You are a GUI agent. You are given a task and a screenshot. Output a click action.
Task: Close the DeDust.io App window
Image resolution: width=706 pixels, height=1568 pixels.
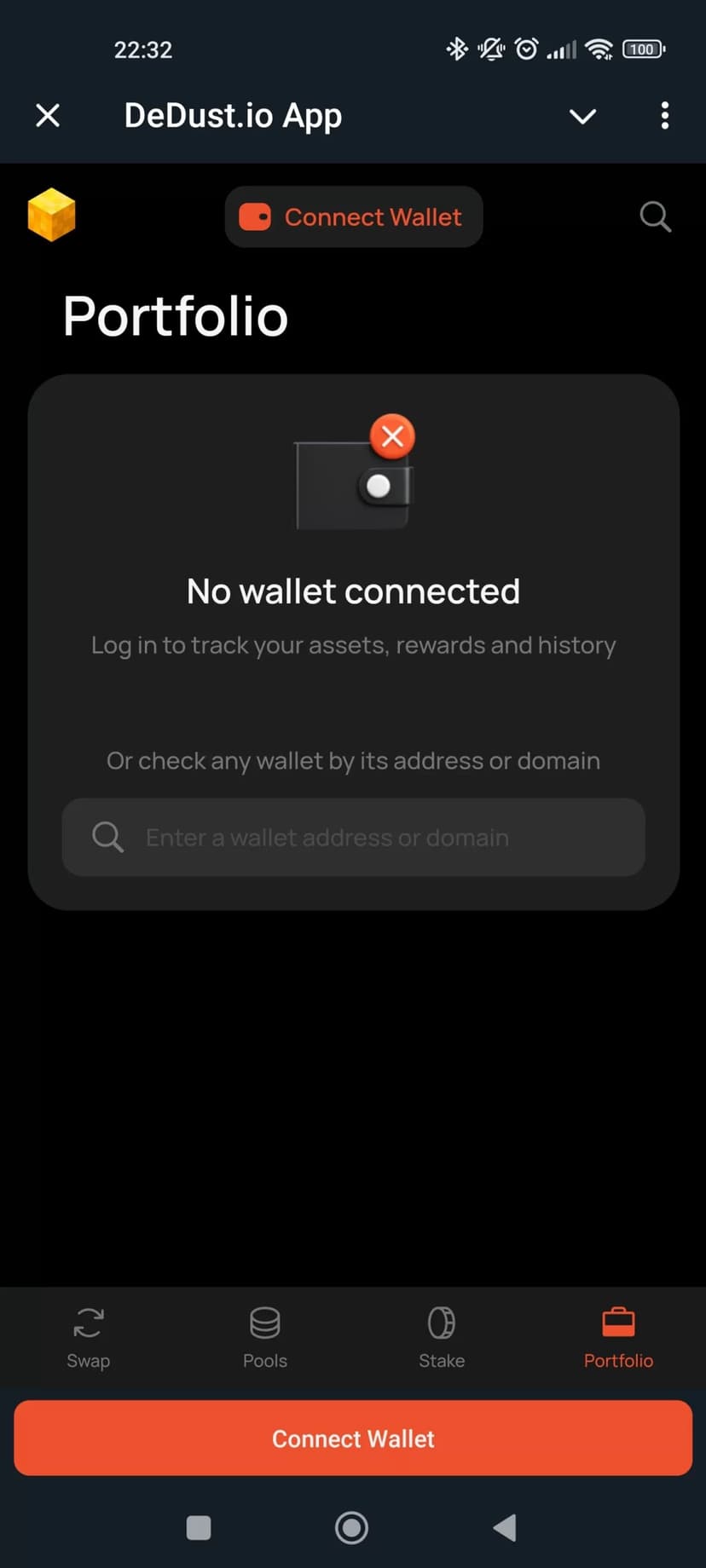point(48,115)
